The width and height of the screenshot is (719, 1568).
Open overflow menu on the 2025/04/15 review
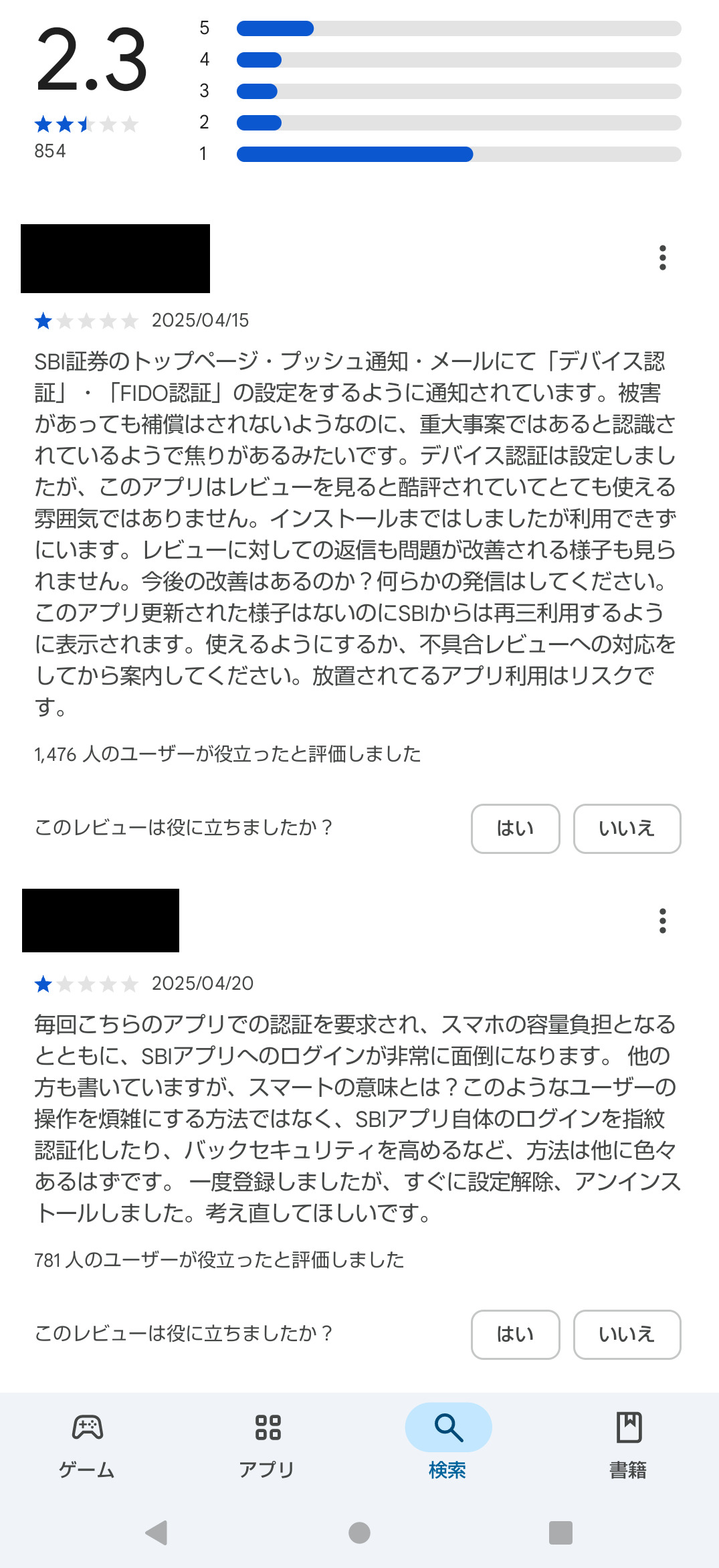tap(662, 258)
